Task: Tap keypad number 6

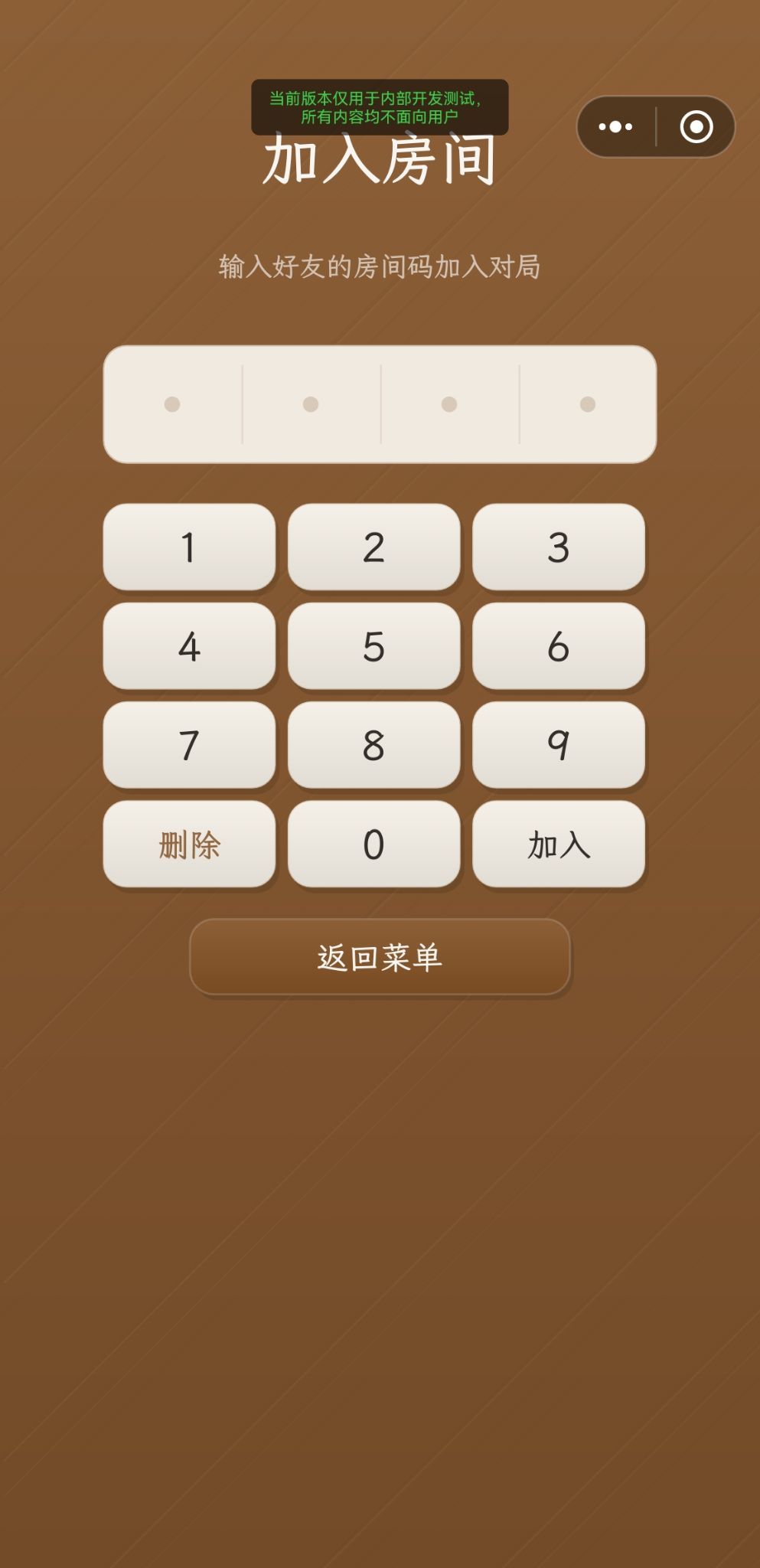Action: (558, 645)
